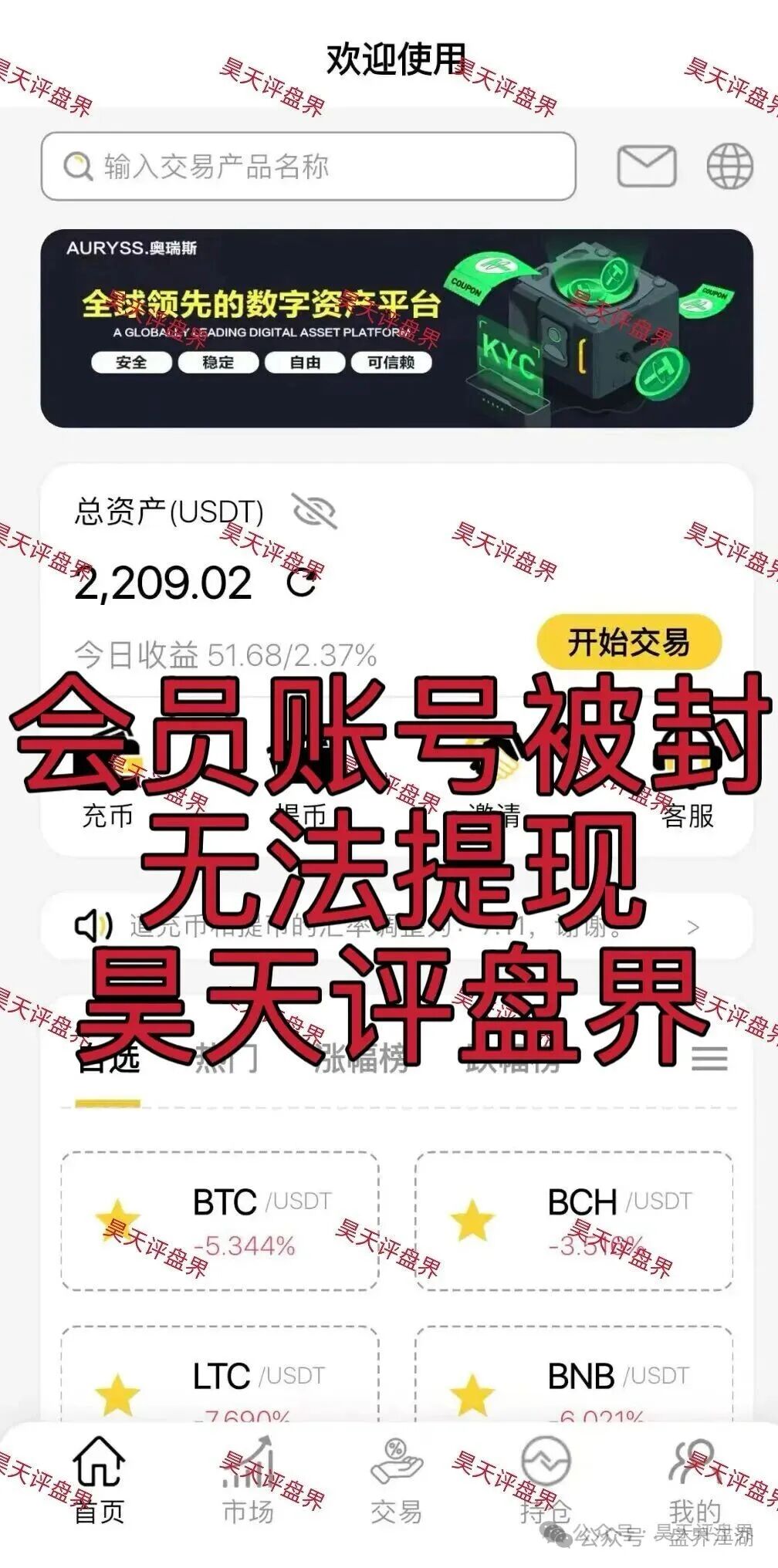
Task: Open the globe language selector
Action: coord(729,166)
